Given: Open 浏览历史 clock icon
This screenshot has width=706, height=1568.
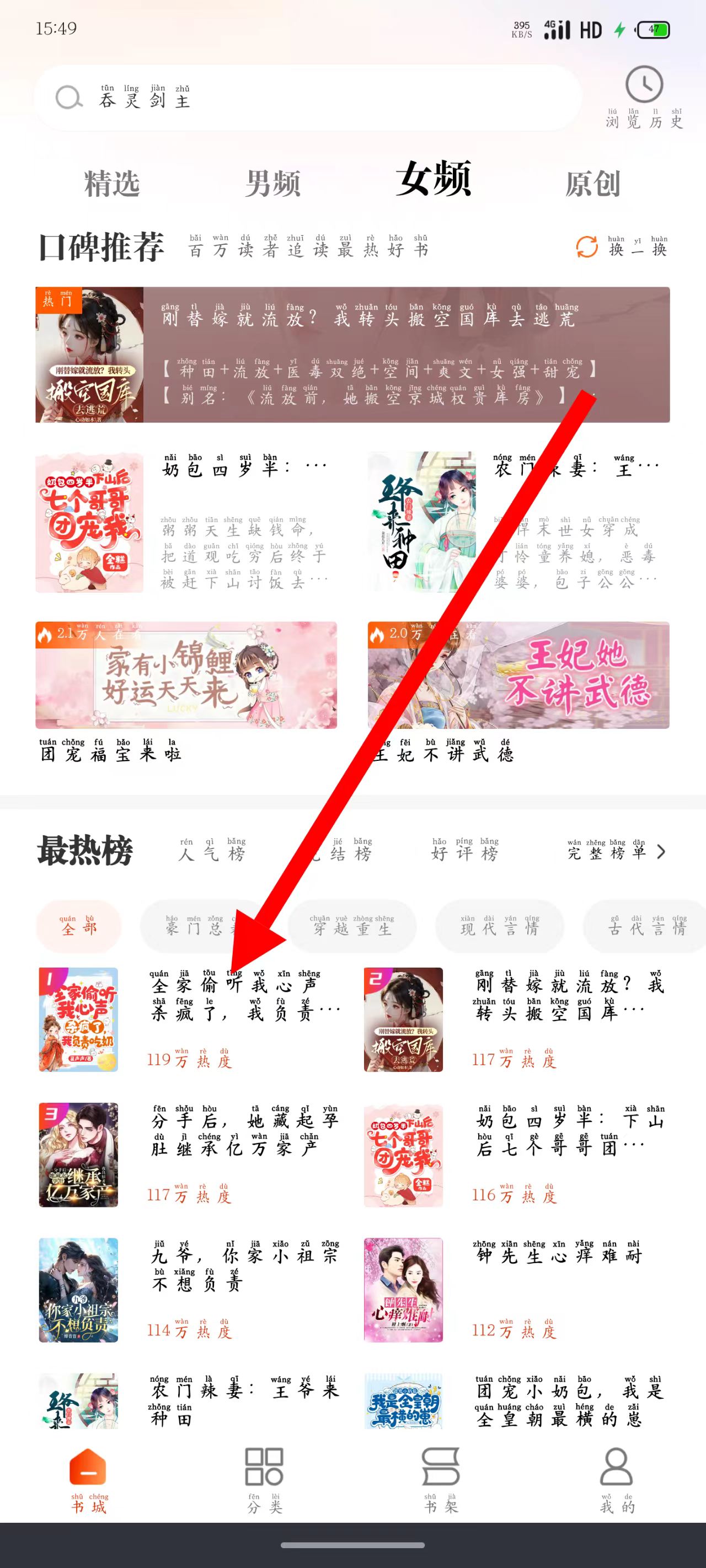Looking at the screenshot, I should [x=644, y=85].
